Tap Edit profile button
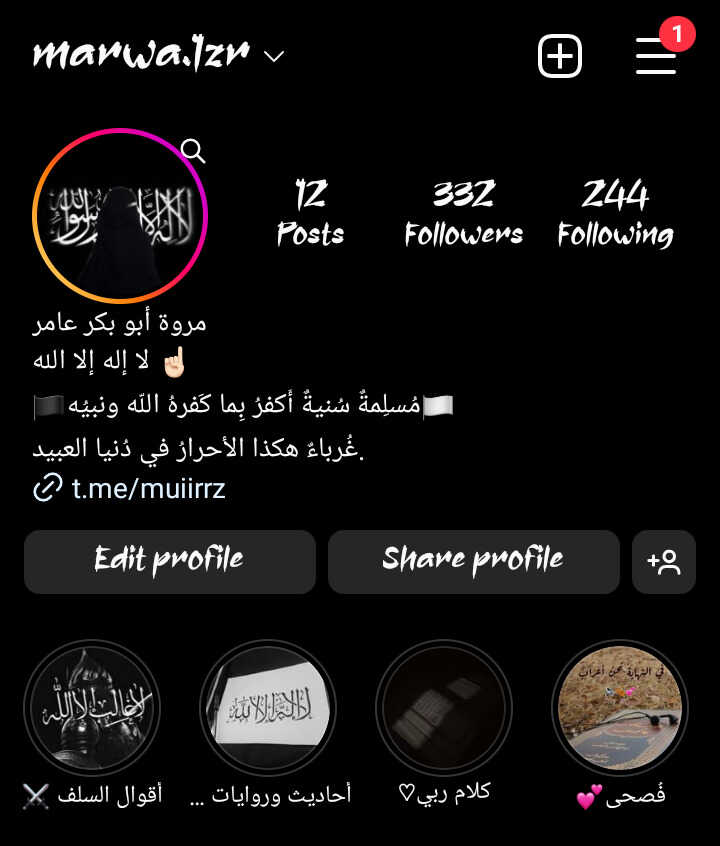The image size is (720, 846). [x=169, y=561]
